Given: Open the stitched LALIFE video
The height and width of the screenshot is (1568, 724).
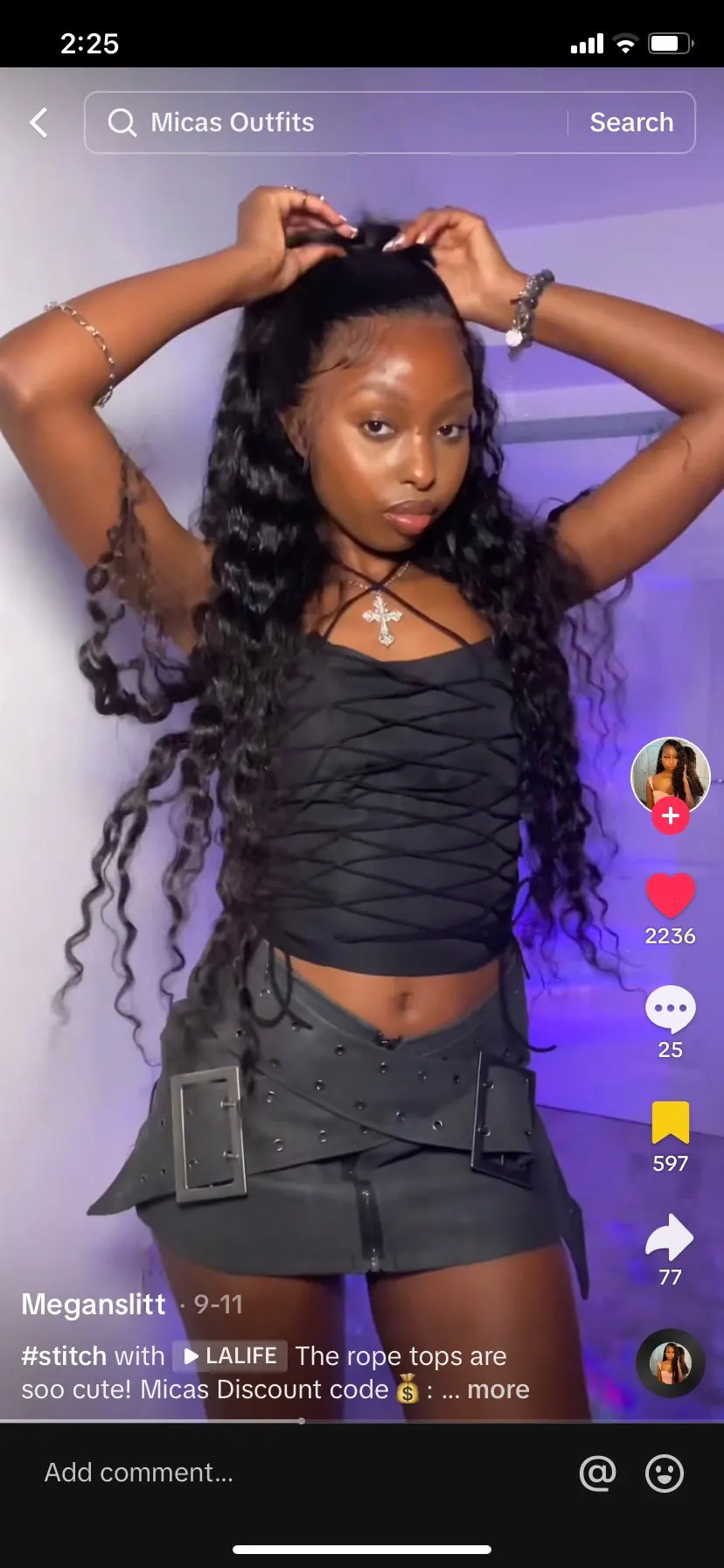Looking at the screenshot, I should click(231, 1355).
